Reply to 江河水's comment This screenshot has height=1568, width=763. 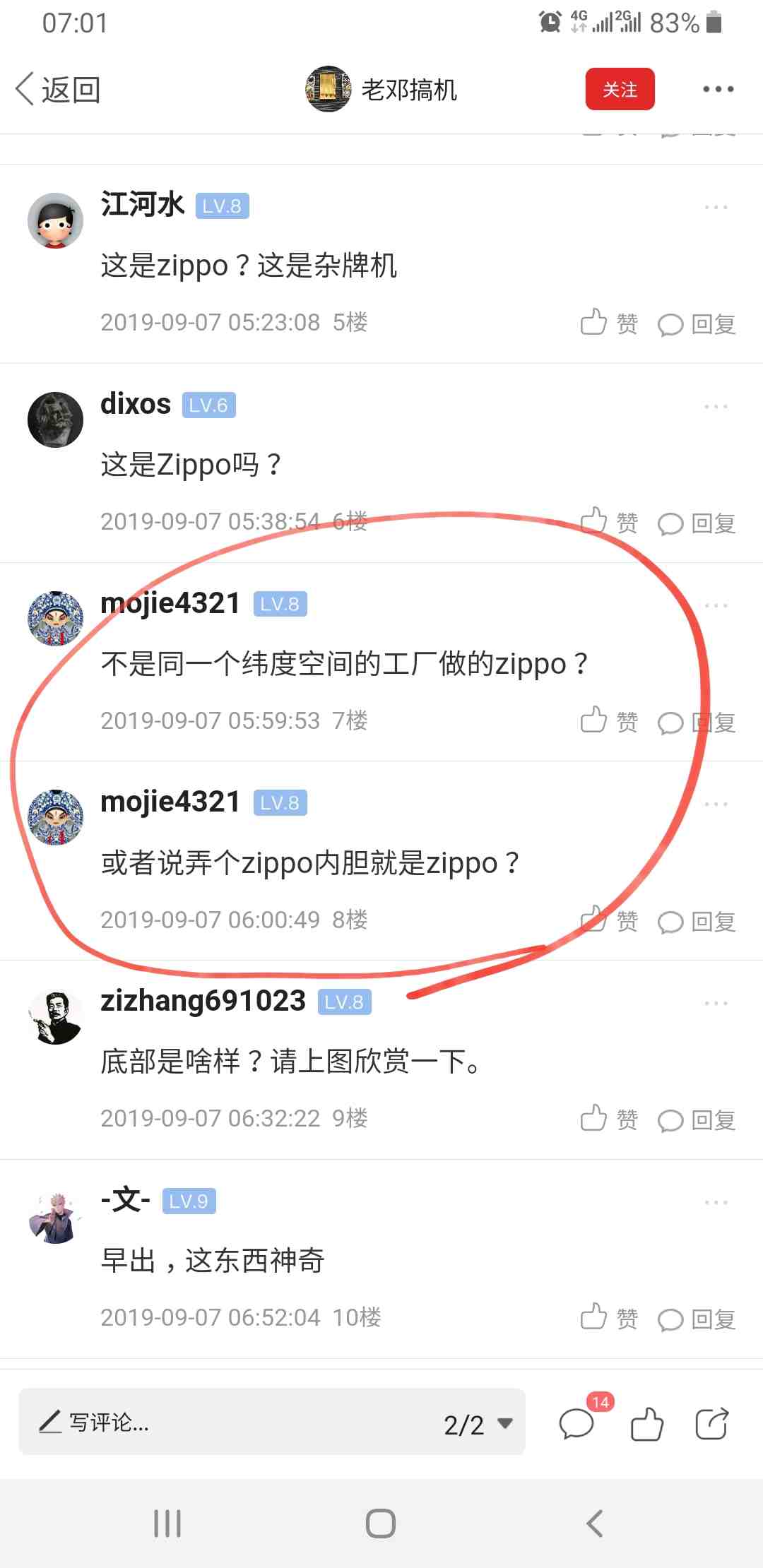click(x=697, y=324)
